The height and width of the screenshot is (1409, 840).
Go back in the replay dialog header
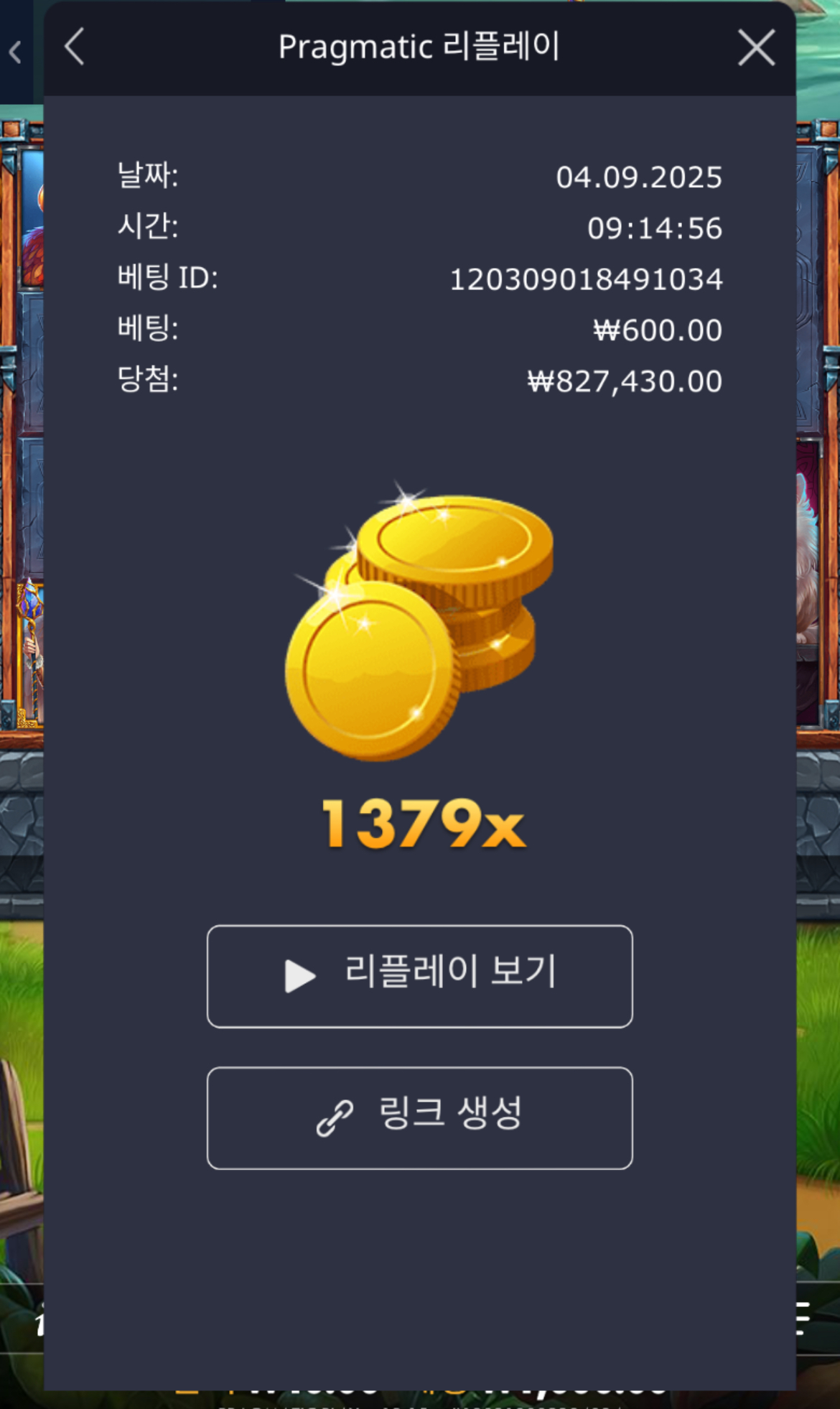75,47
